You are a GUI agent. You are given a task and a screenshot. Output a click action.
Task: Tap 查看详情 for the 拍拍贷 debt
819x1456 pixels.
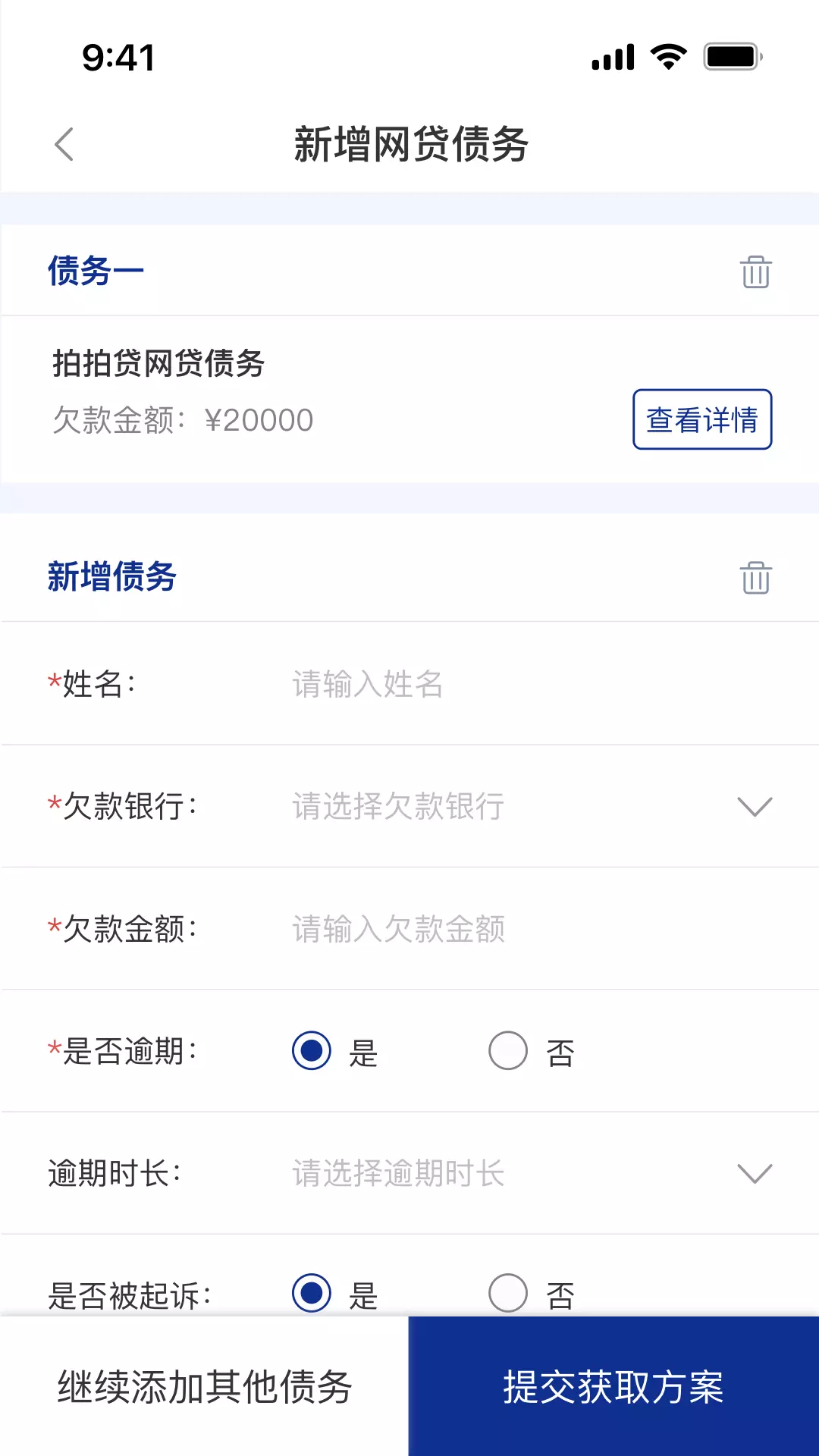point(702,419)
